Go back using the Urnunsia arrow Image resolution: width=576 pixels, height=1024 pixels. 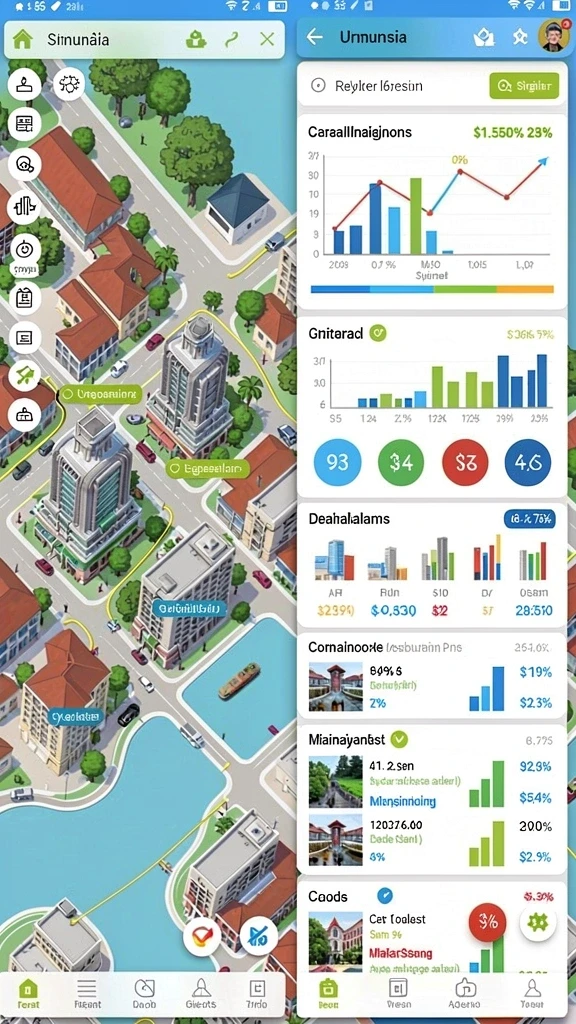click(315, 37)
